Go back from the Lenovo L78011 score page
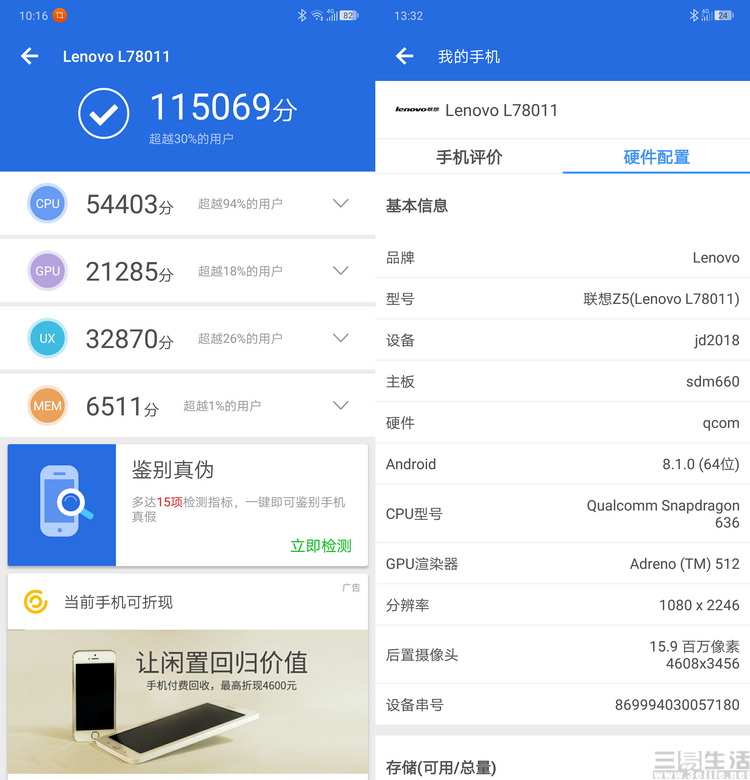750x780 pixels. (30, 56)
